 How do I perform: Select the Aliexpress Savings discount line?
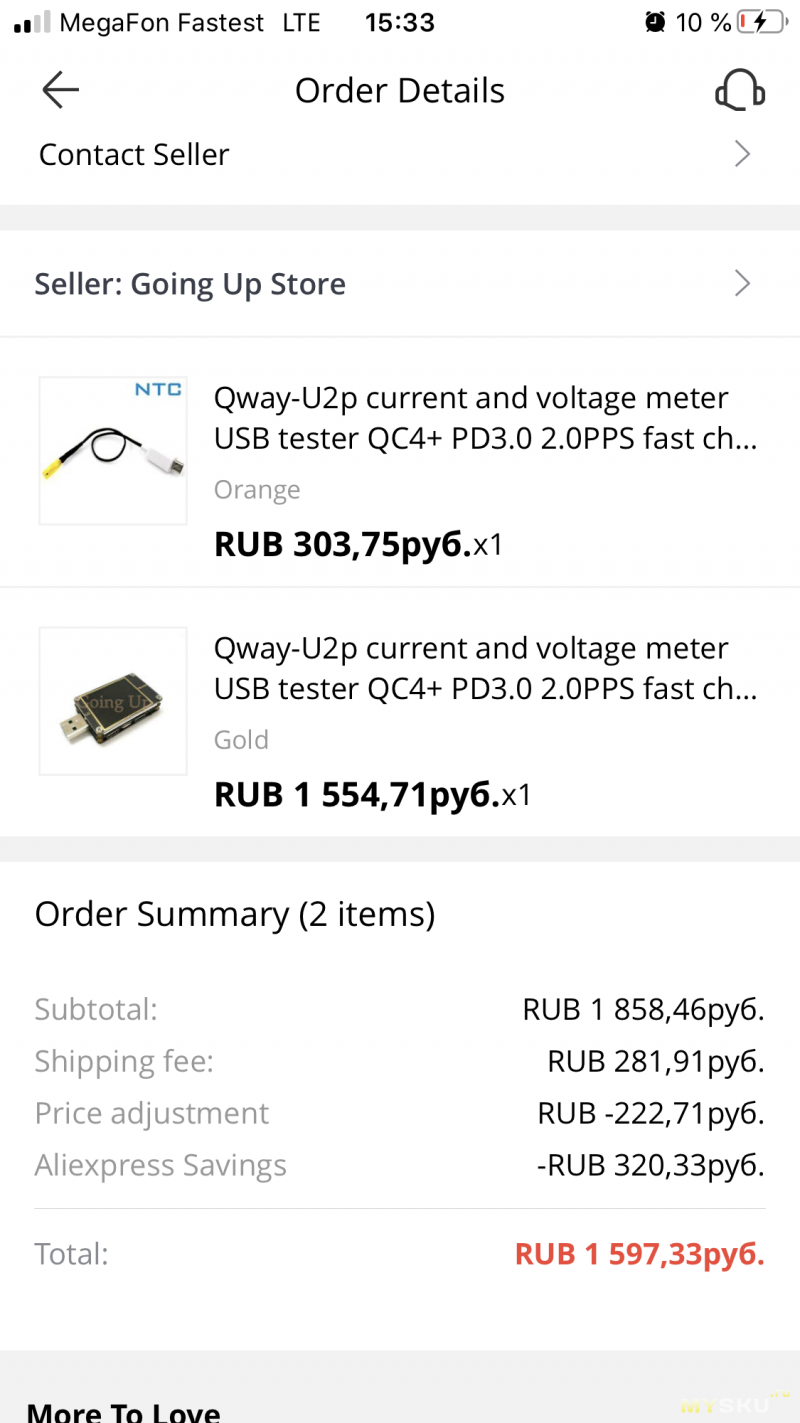160,1165
